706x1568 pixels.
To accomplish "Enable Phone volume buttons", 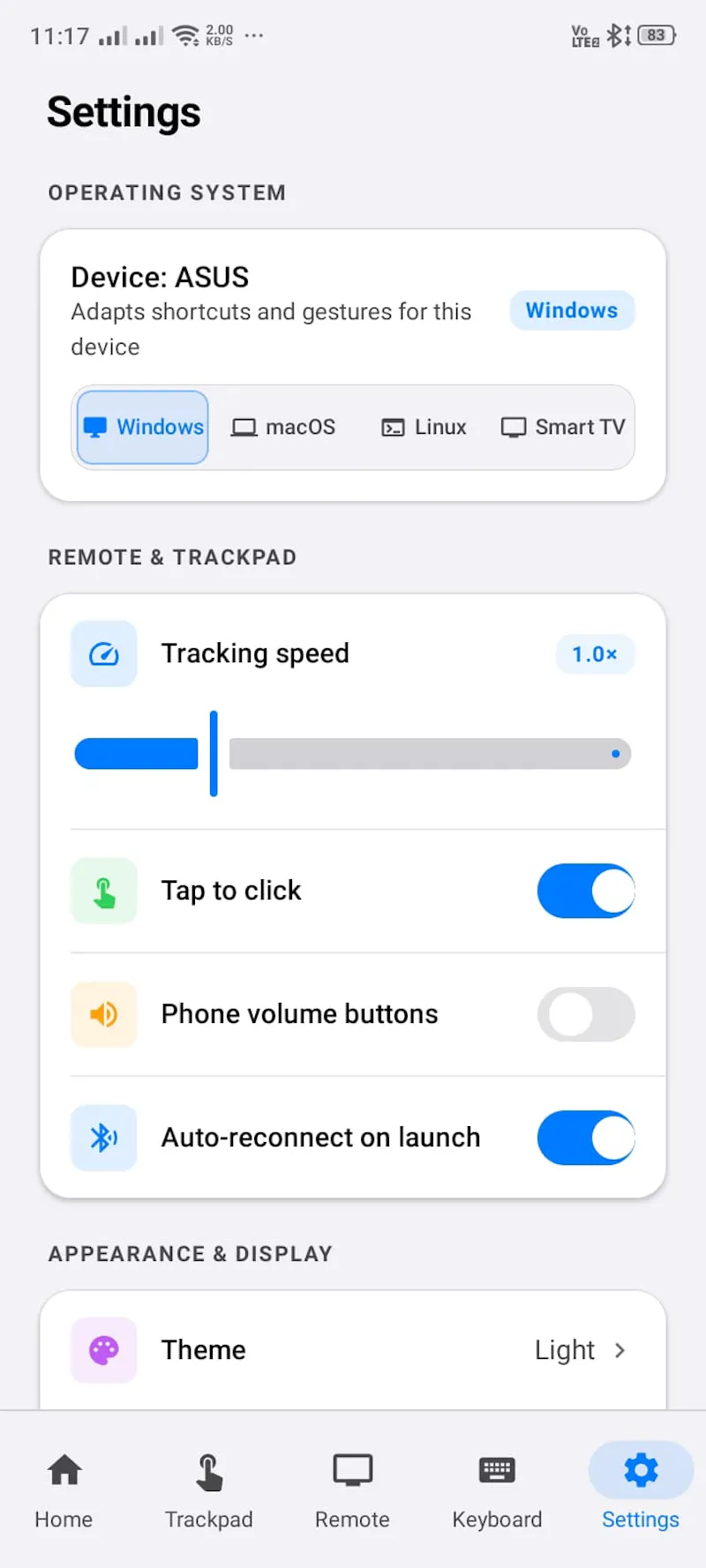I will click(586, 1014).
